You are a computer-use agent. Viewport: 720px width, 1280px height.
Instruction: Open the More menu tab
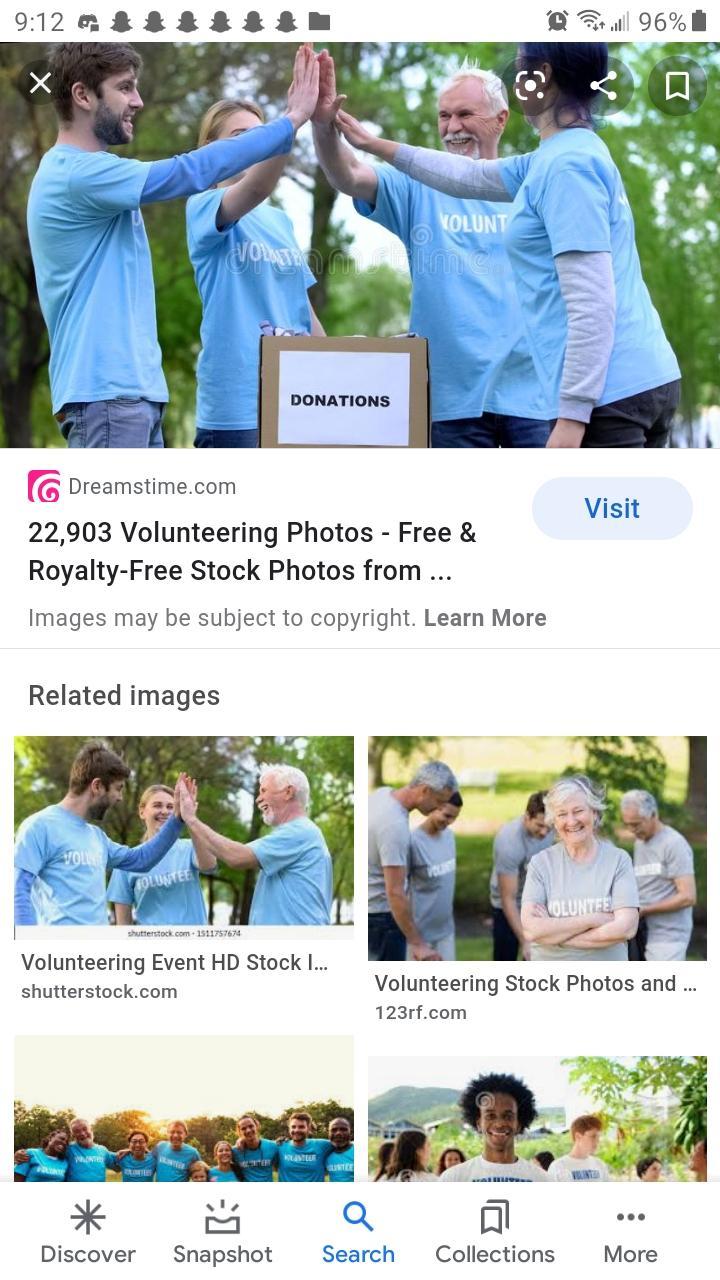click(x=630, y=1232)
